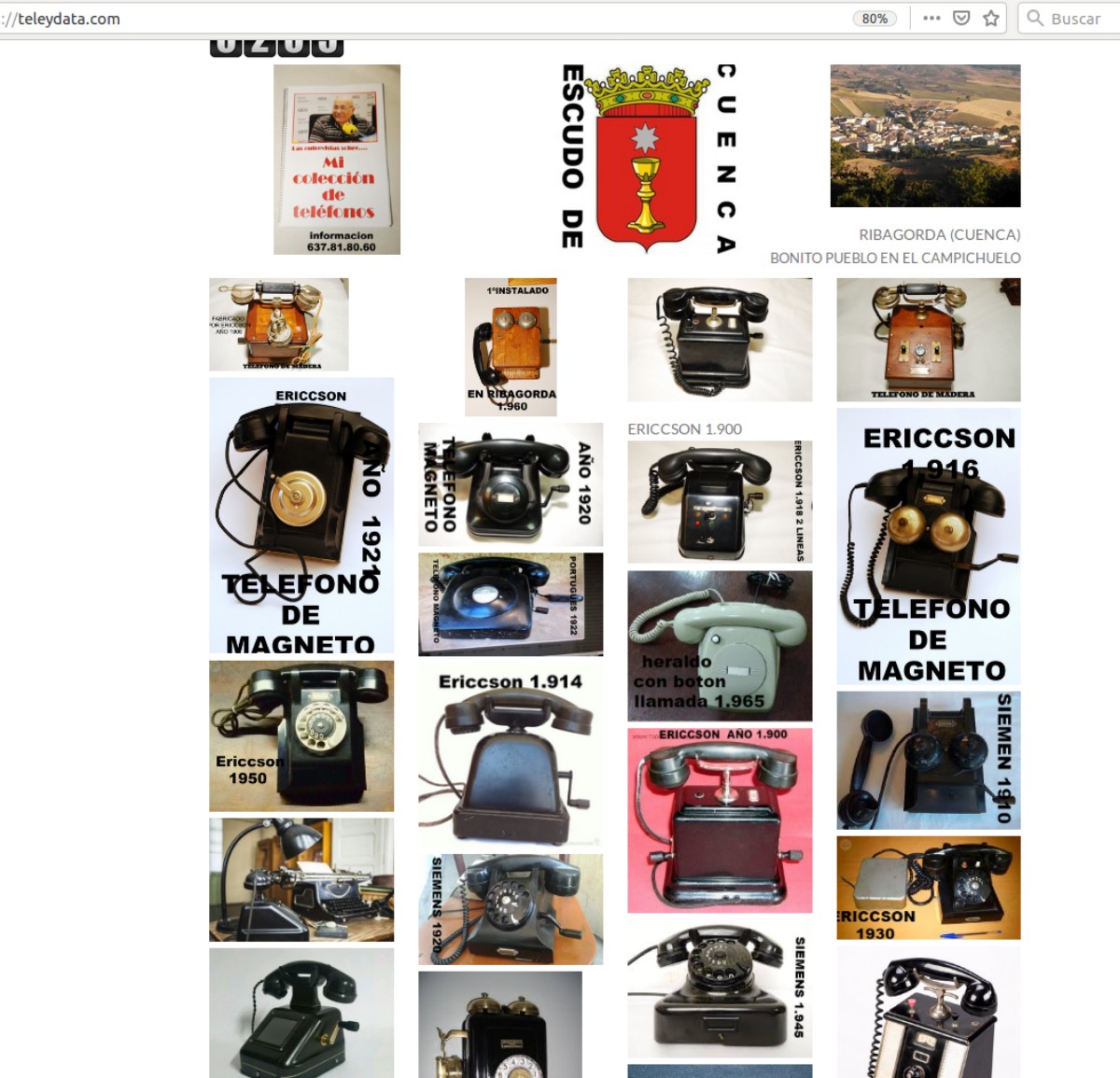View the Heraldo con botón llamada 1.965 photo
The height and width of the screenshot is (1078, 1120).
(x=720, y=646)
